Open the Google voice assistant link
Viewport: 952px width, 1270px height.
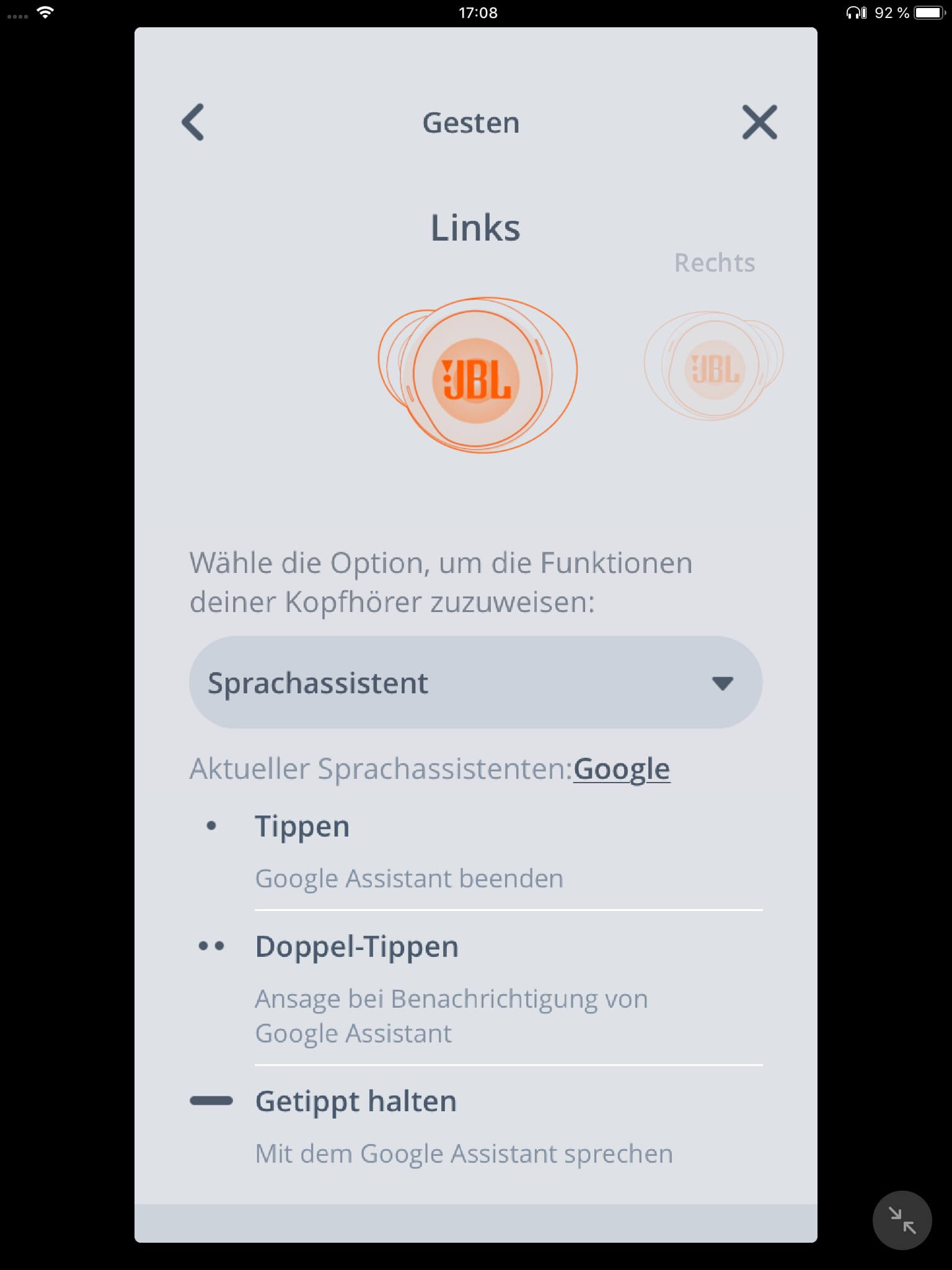coord(621,769)
